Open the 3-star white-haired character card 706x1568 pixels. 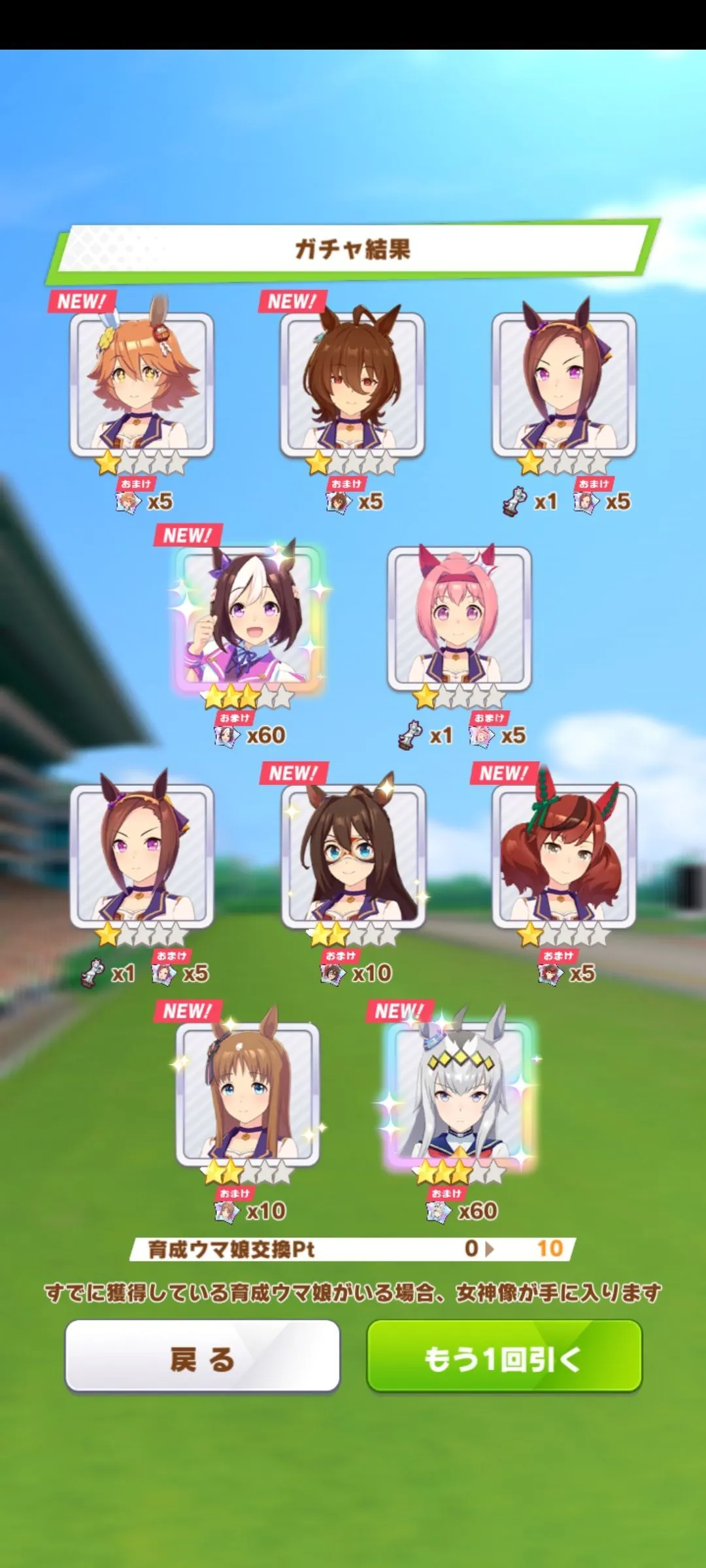[460, 1094]
